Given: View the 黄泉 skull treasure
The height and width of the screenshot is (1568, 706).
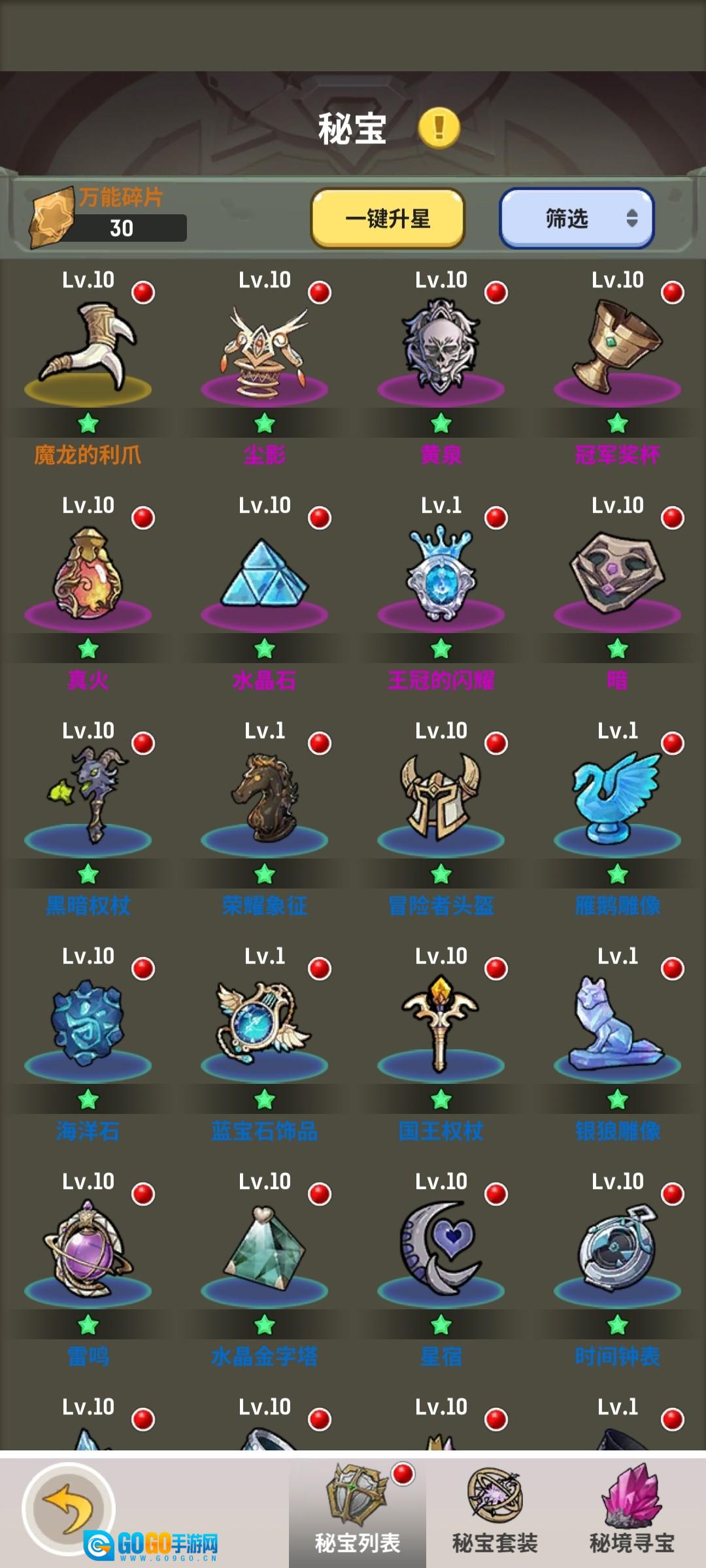Looking at the screenshot, I should point(441,366).
